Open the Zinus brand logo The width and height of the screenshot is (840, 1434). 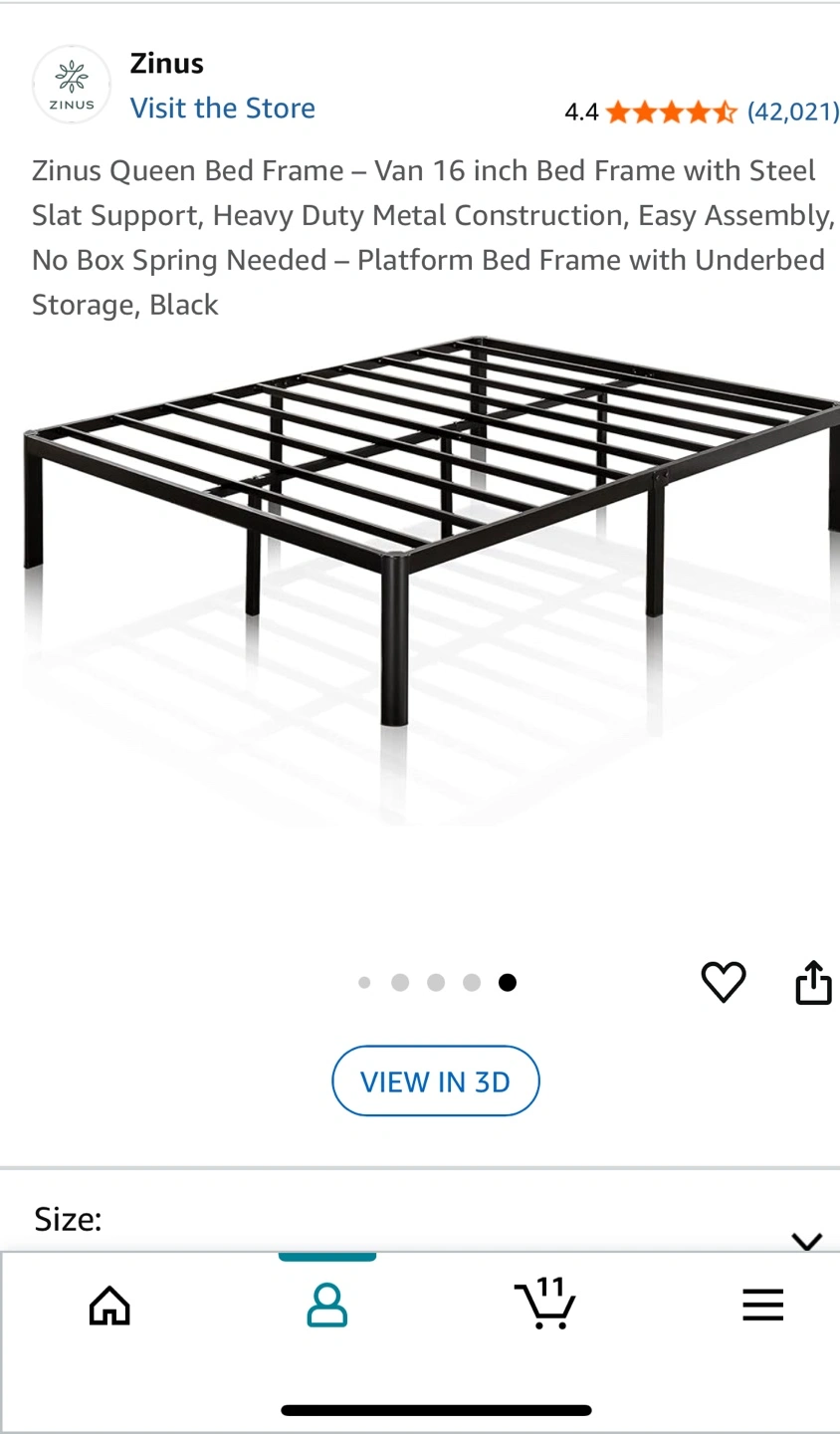[72, 85]
